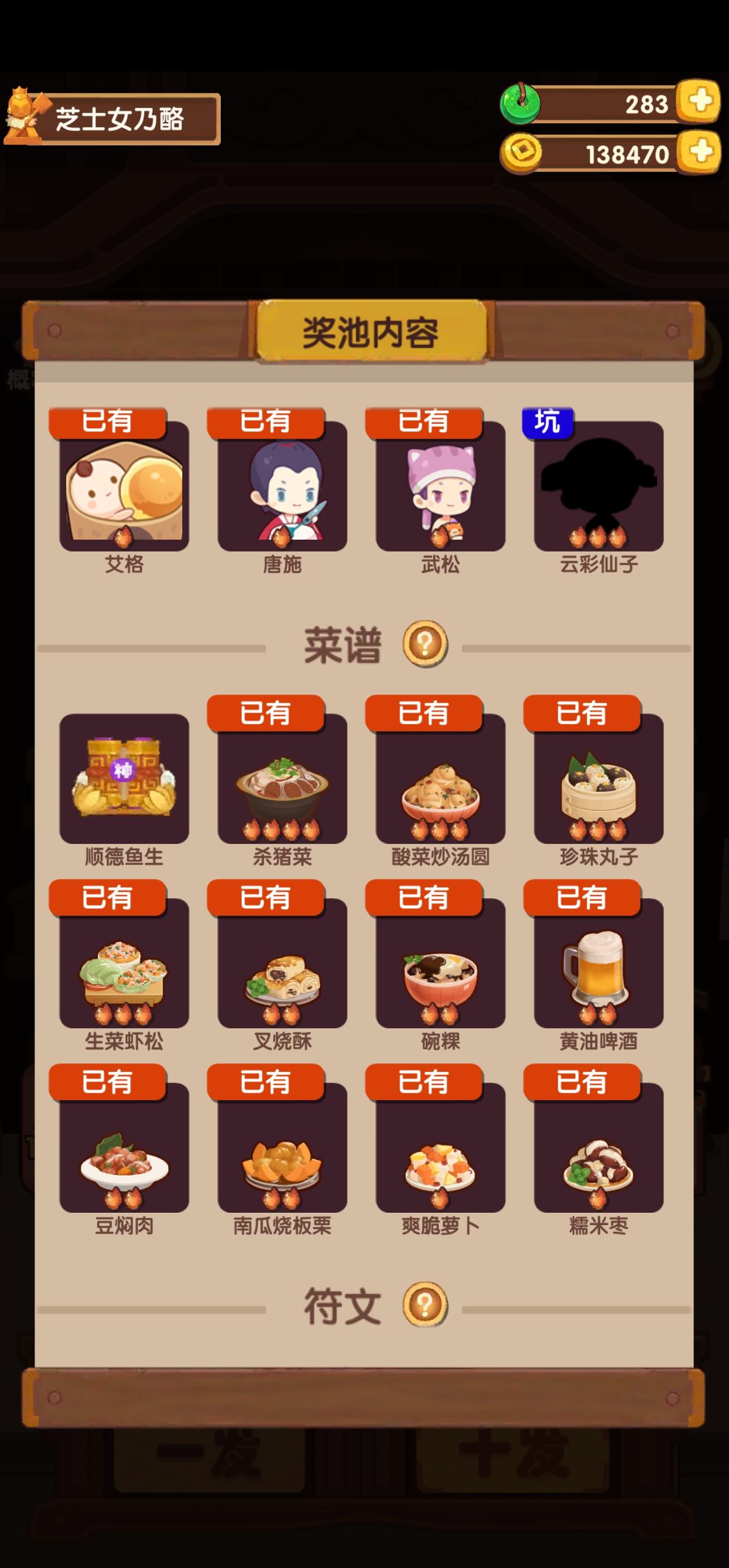This screenshot has height=1568, width=729.
Task: Open the 珍珠丸子 recipe tile
Action: tap(599, 778)
